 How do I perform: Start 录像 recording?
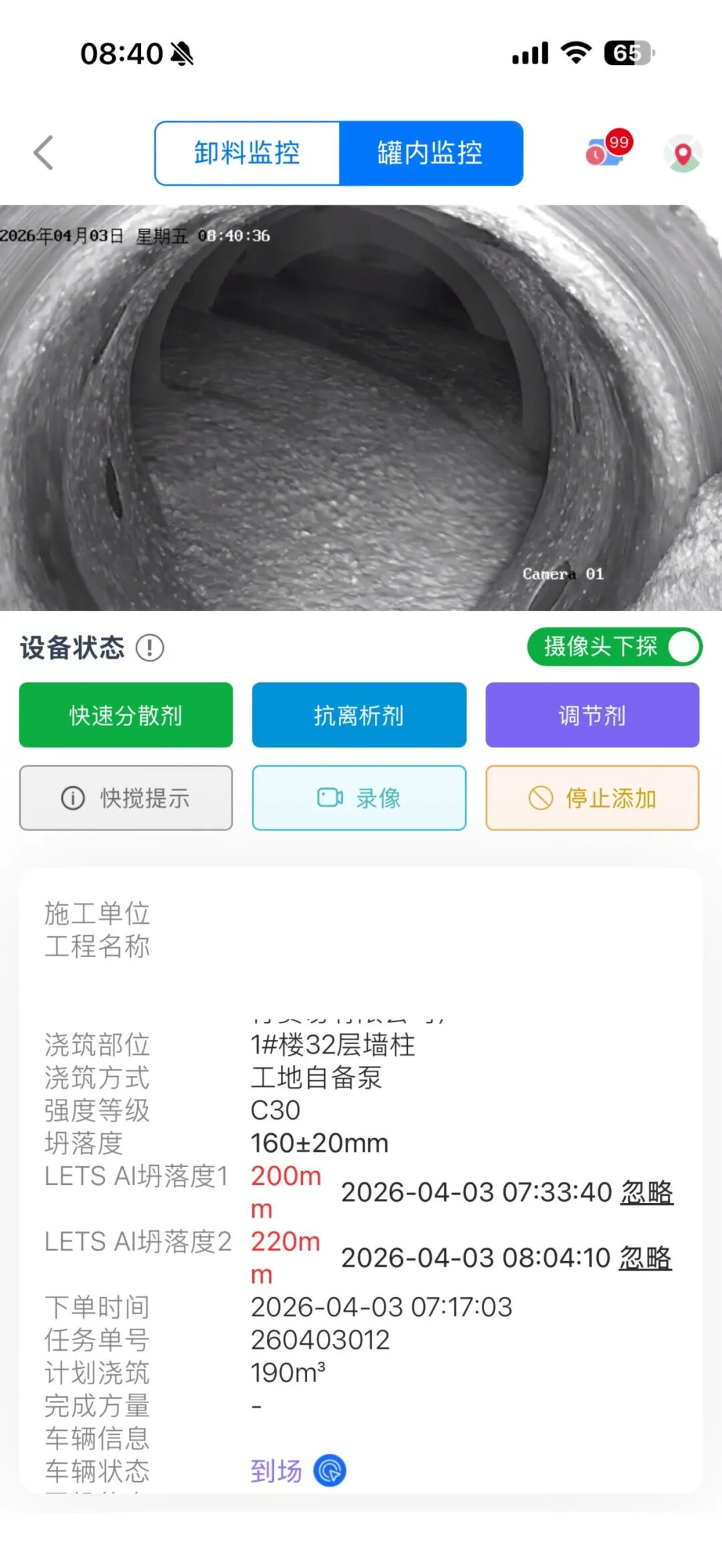coord(359,798)
